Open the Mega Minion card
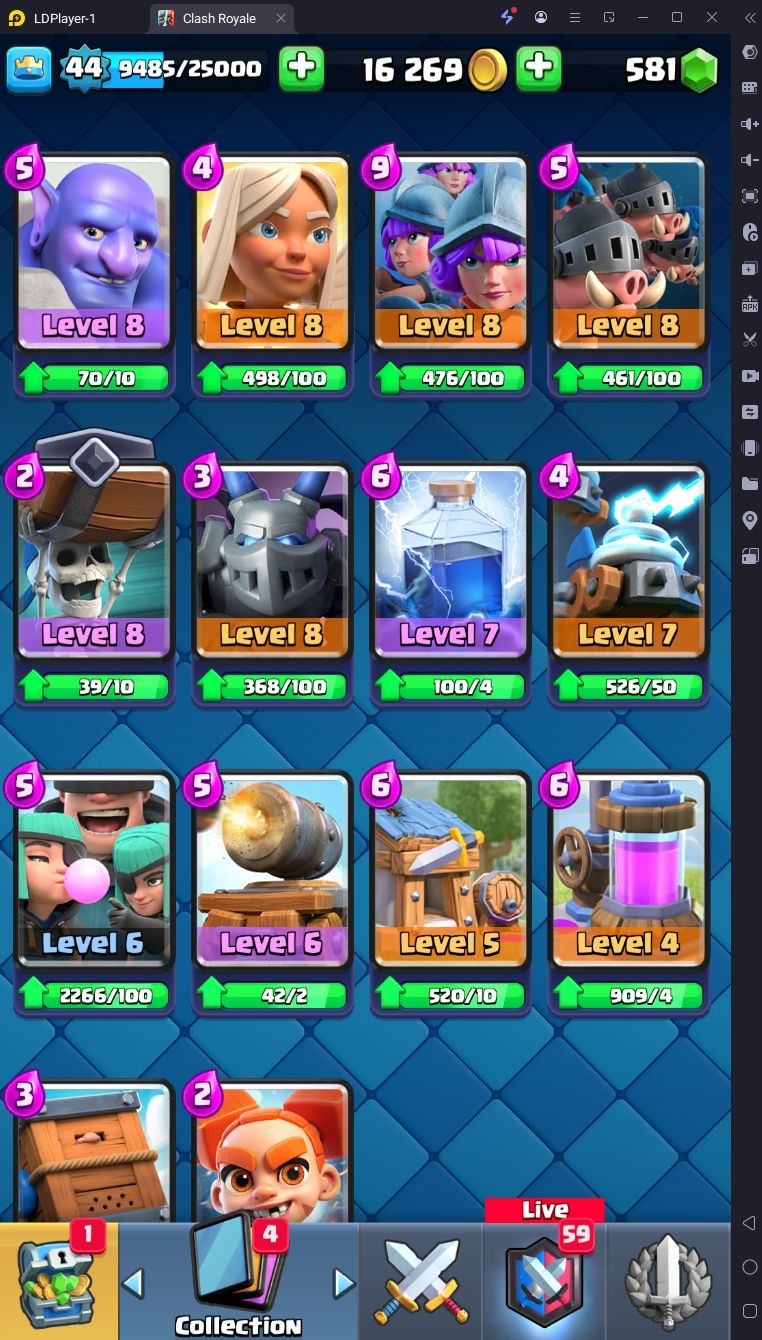Screen dimensions: 762x1340 click(x=272, y=565)
